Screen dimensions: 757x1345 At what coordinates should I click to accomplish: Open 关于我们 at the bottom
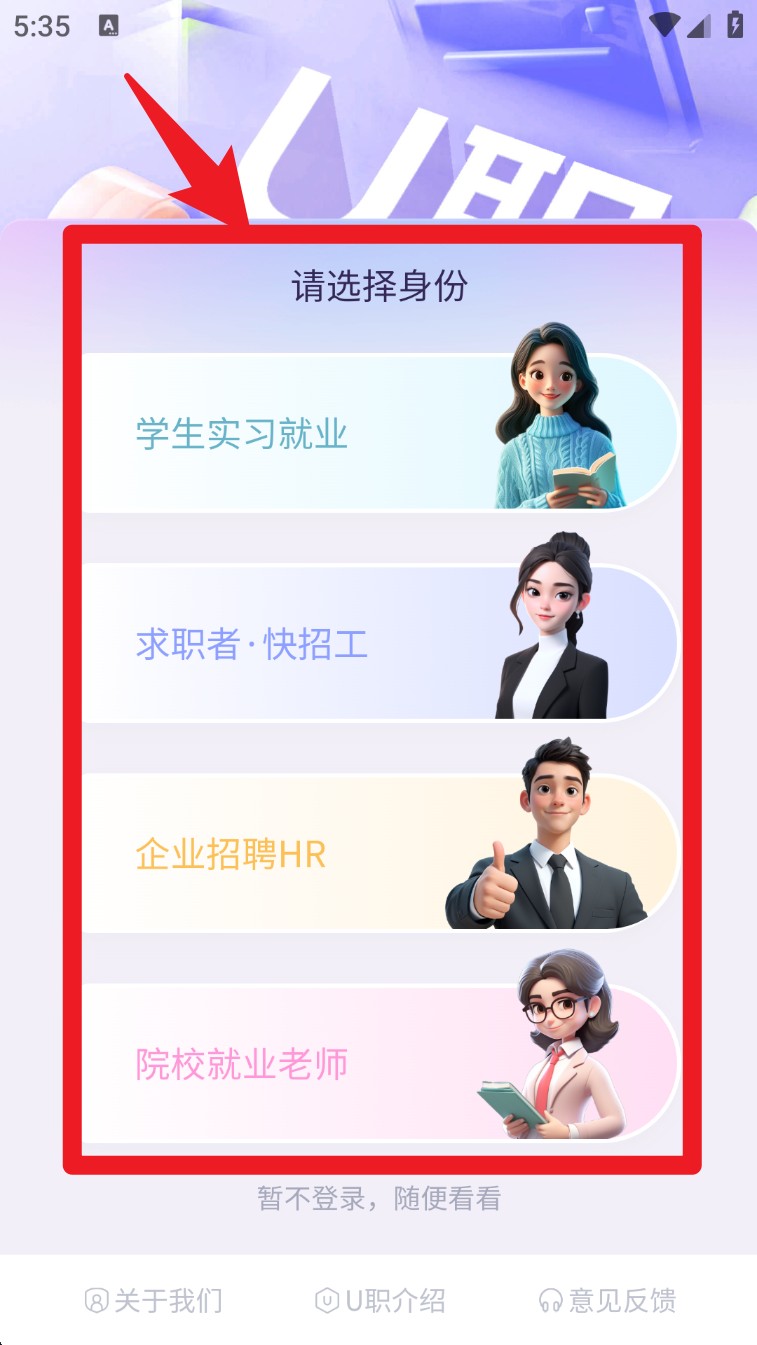(x=154, y=1300)
